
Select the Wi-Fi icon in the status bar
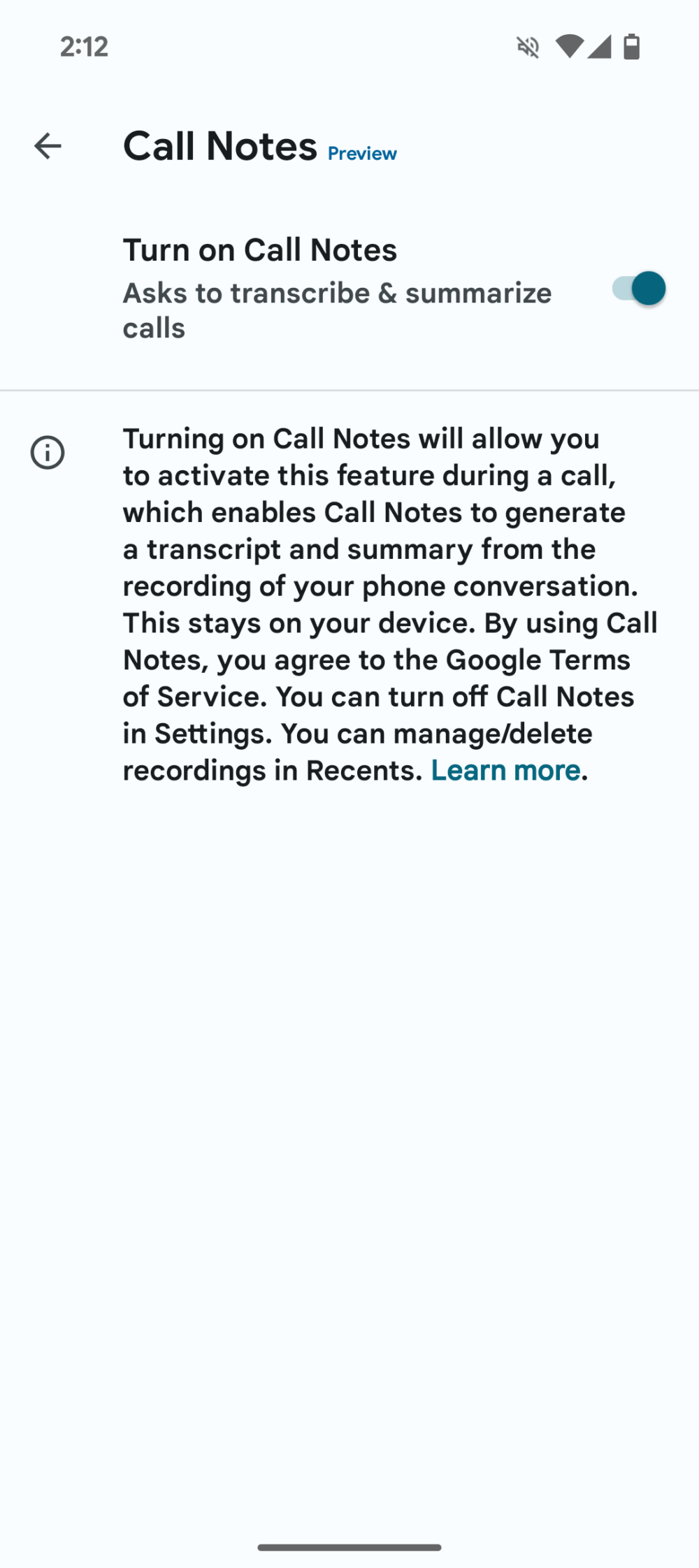point(569,47)
